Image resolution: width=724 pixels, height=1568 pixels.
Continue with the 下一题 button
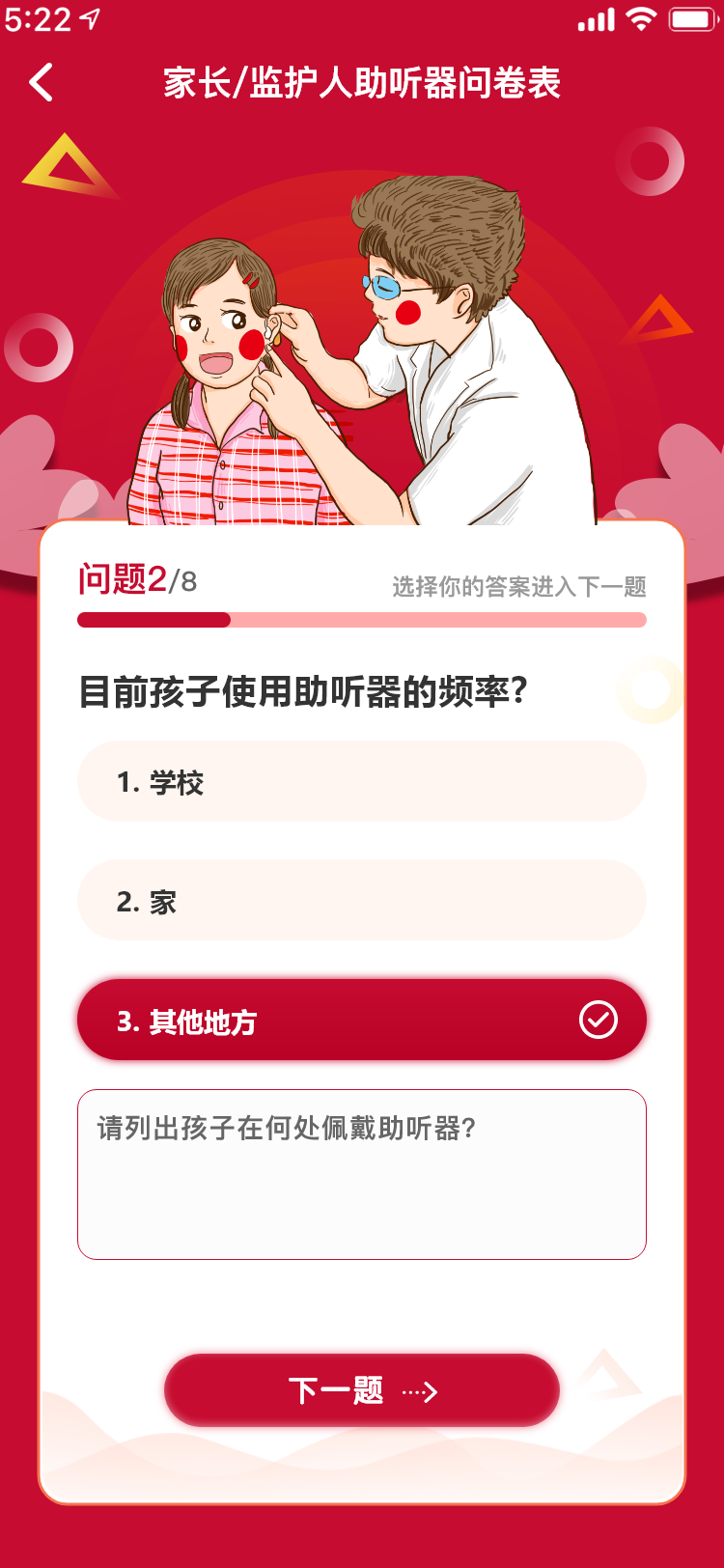tap(361, 1390)
